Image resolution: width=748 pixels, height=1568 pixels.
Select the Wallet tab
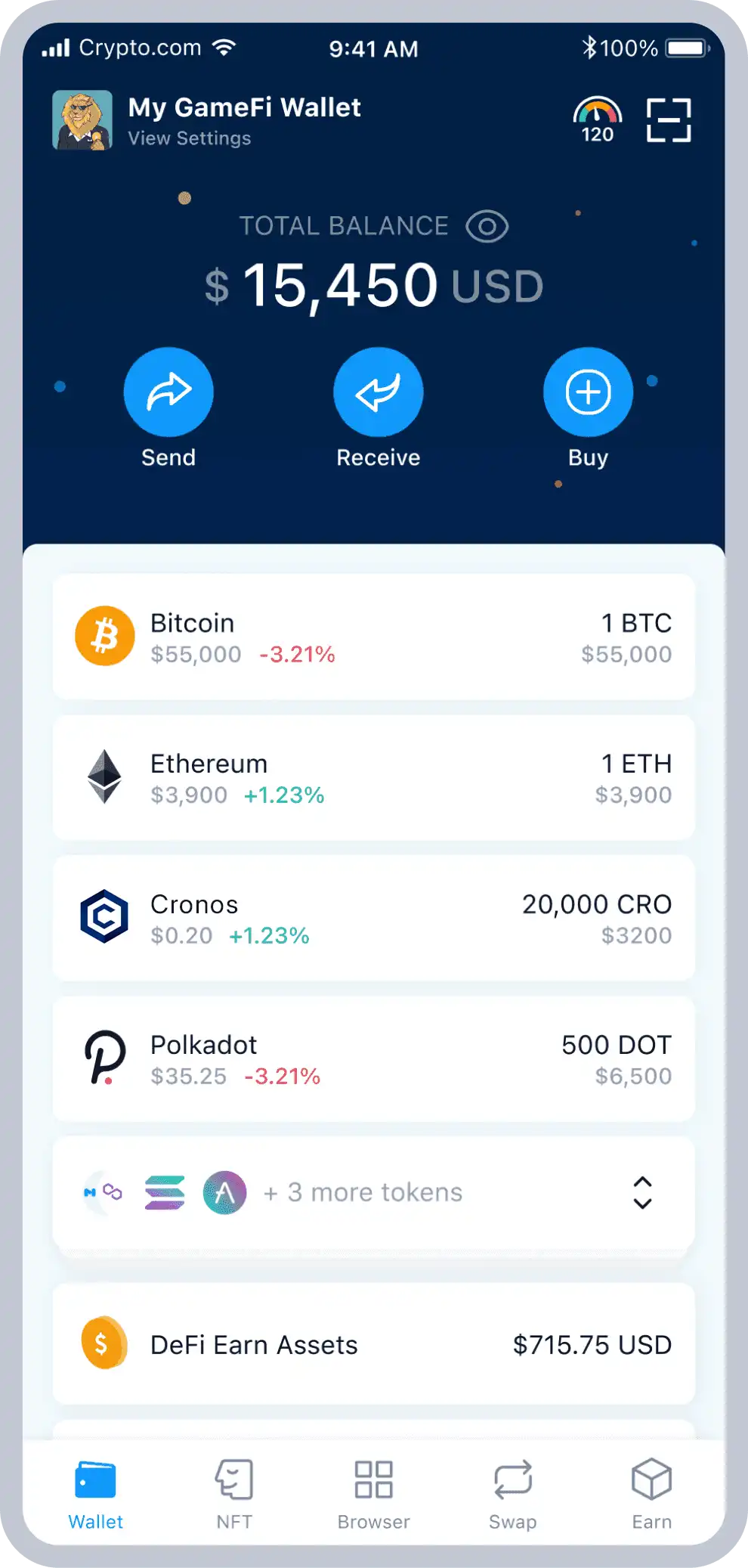(x=95, y=1494)
